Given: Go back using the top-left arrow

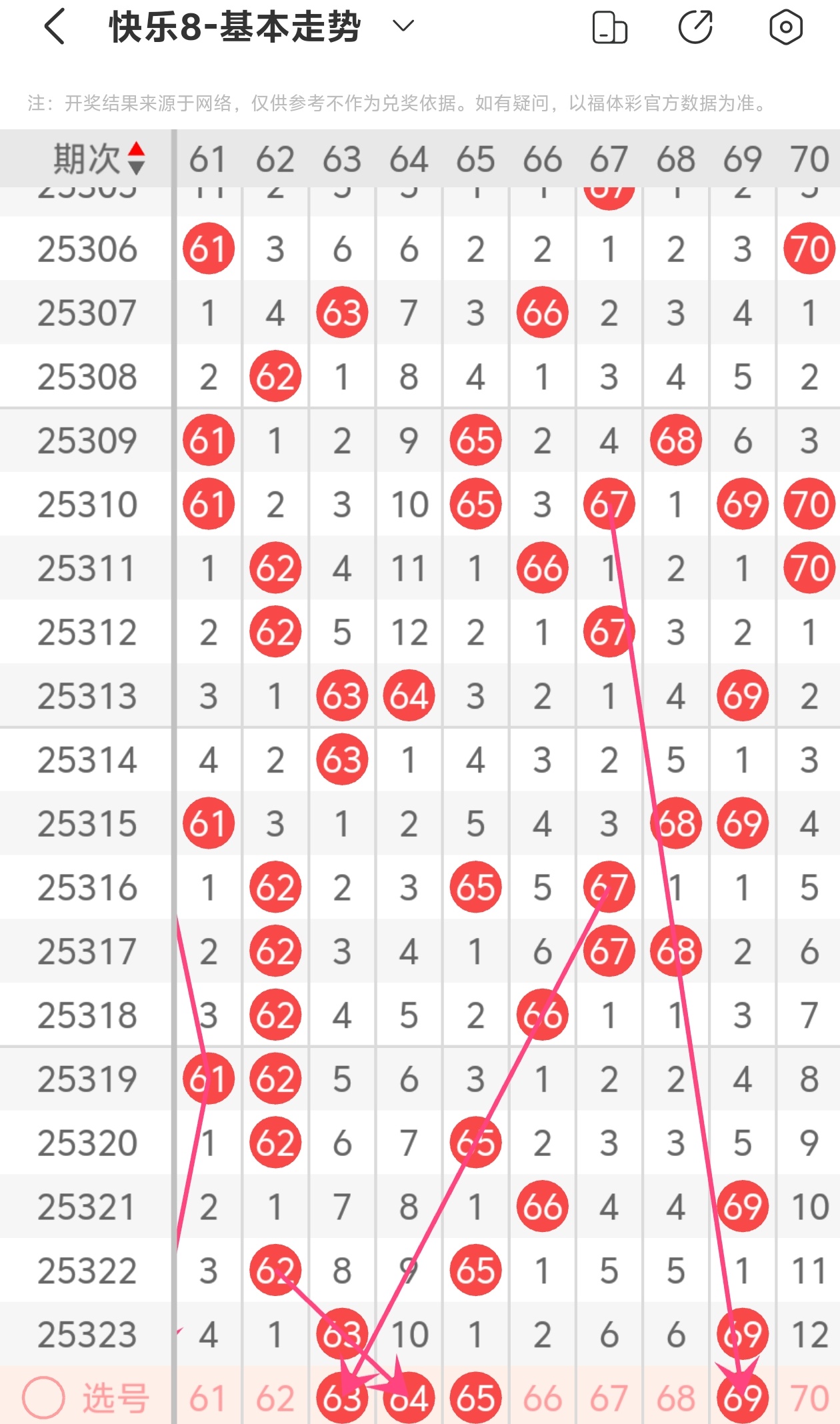Looking at the screenshot, I should [x=55, y=27].
